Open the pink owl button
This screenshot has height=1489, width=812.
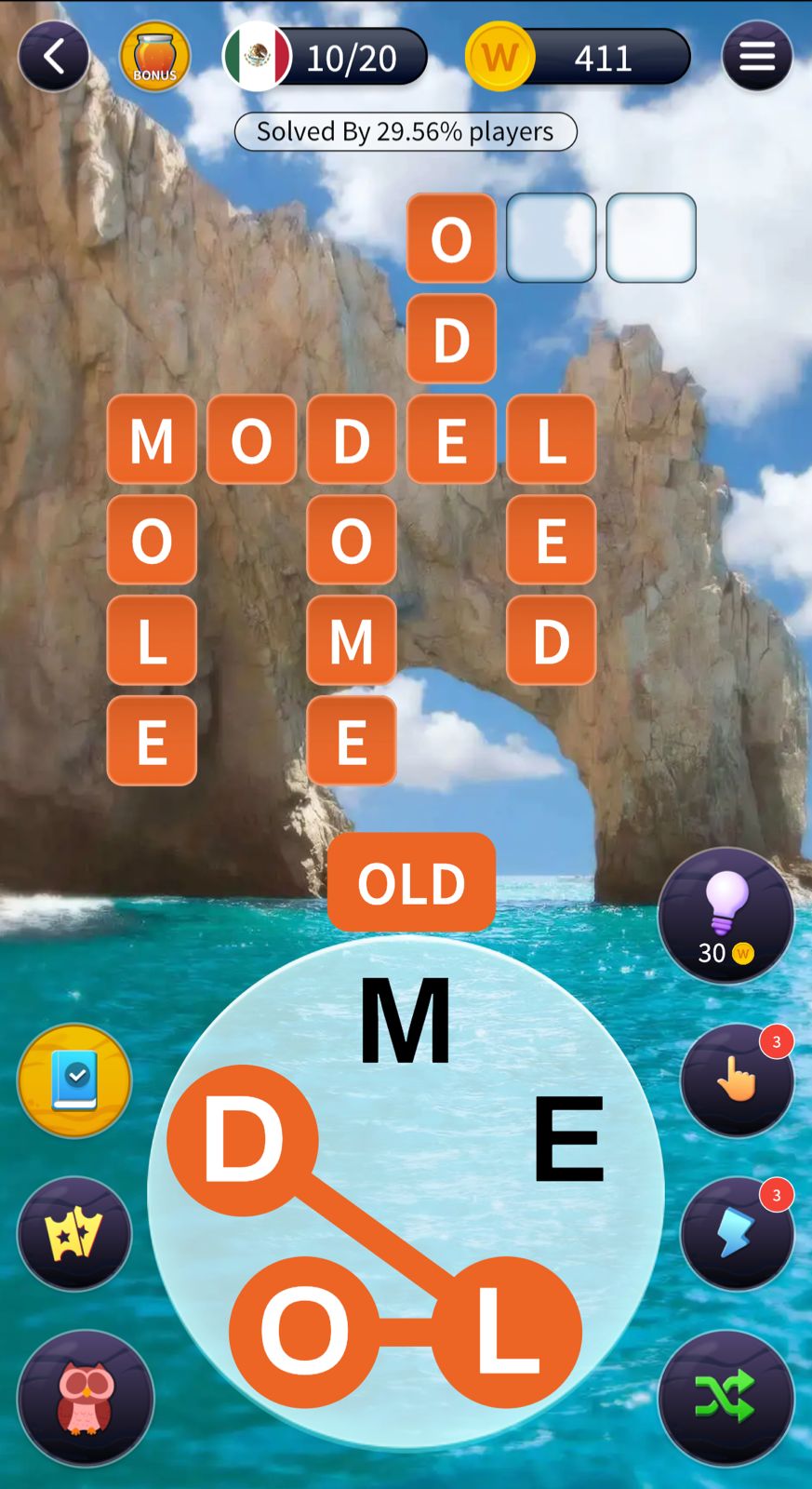pyautogui.click(x=86, y=1398)
